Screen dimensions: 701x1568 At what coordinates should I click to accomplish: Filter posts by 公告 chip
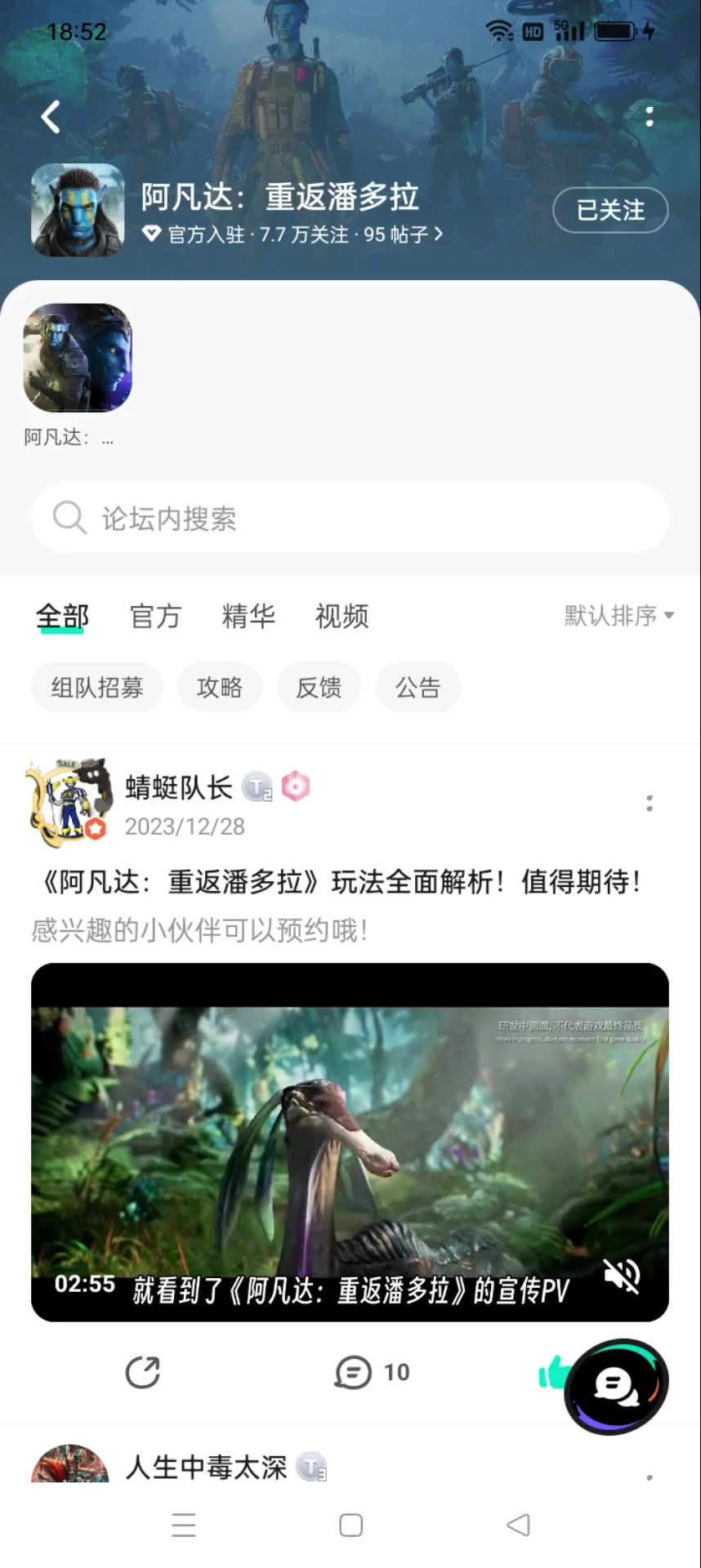(417, 687)
